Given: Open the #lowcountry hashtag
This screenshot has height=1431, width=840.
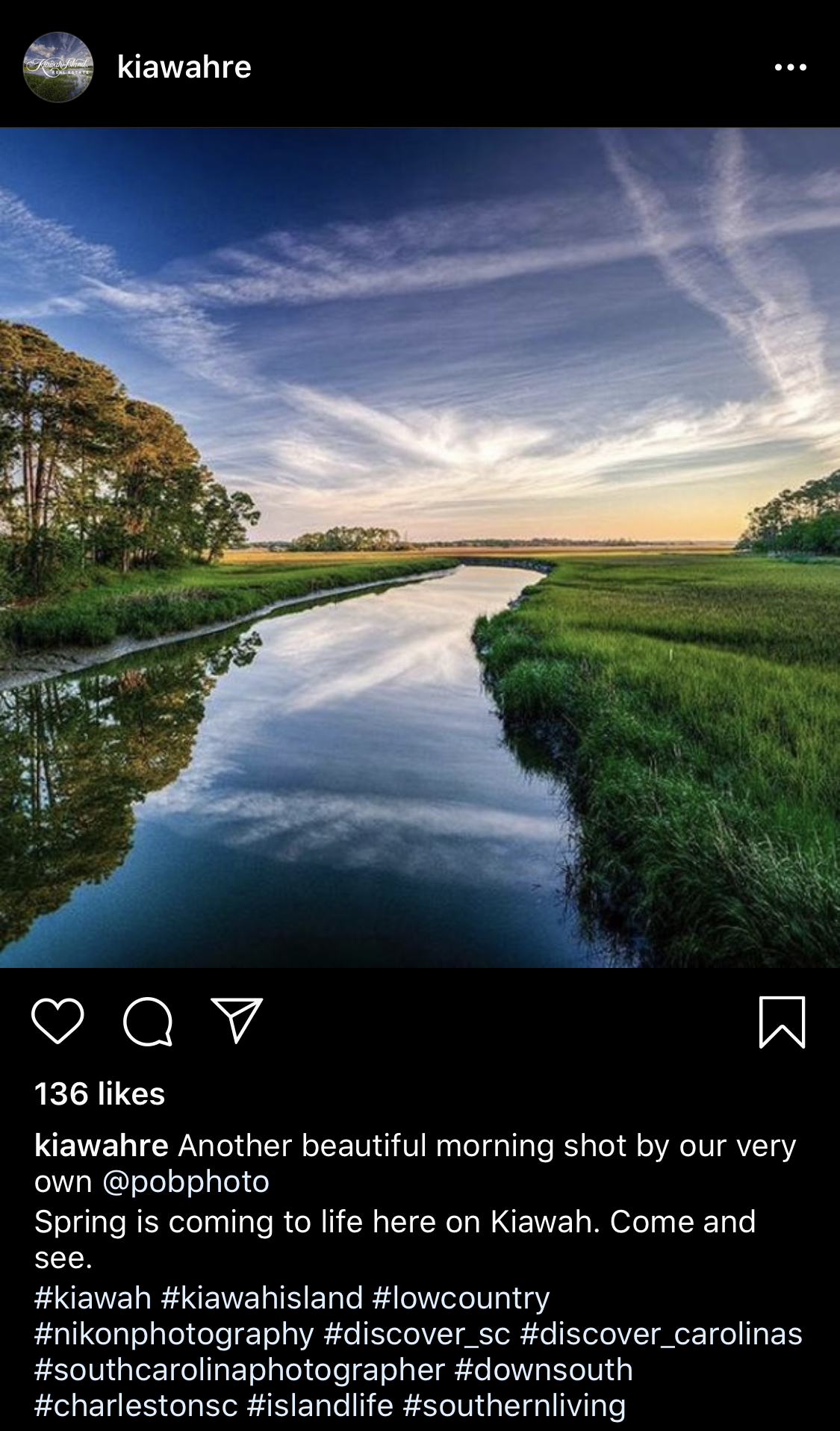Looking at the screenshot, I should (461, 1298).
